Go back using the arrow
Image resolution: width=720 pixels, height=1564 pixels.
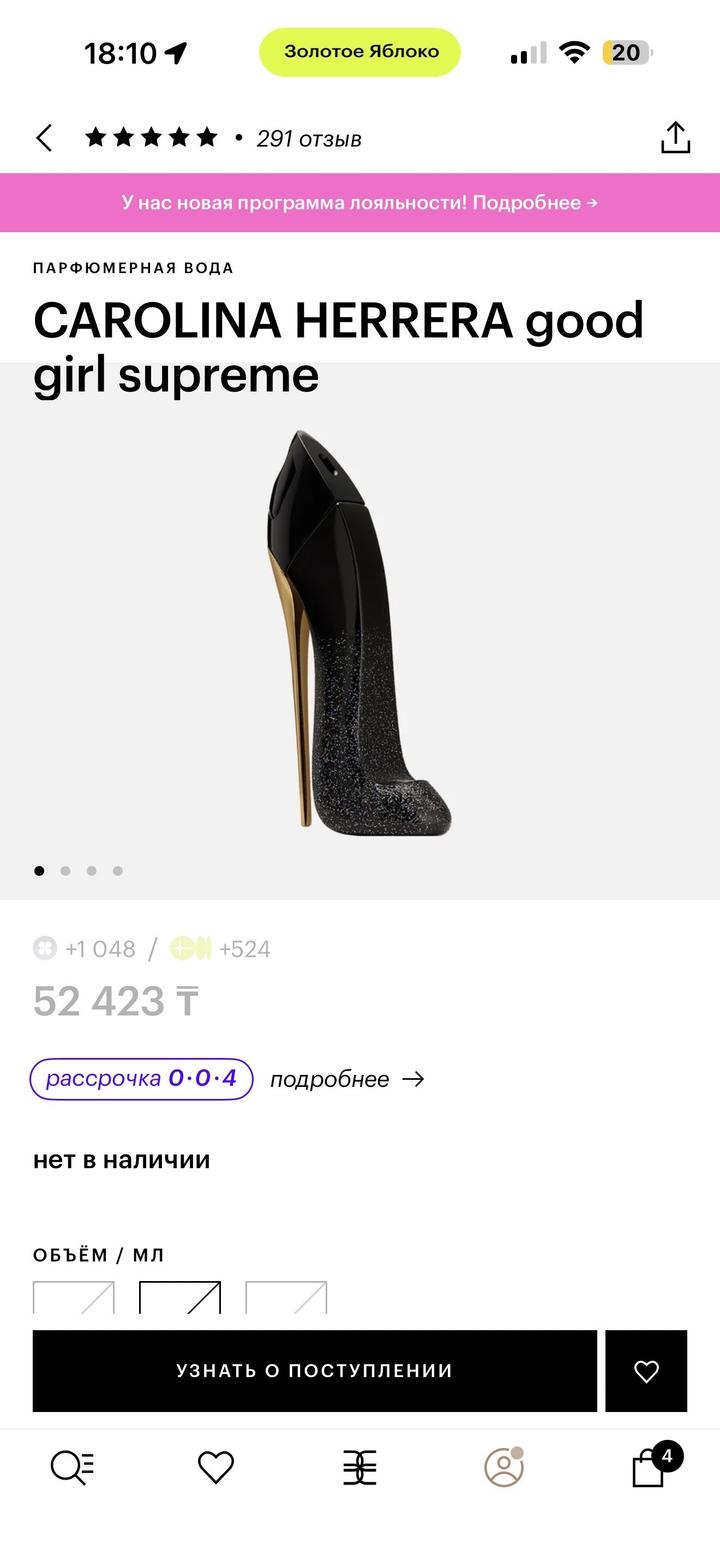44,138
